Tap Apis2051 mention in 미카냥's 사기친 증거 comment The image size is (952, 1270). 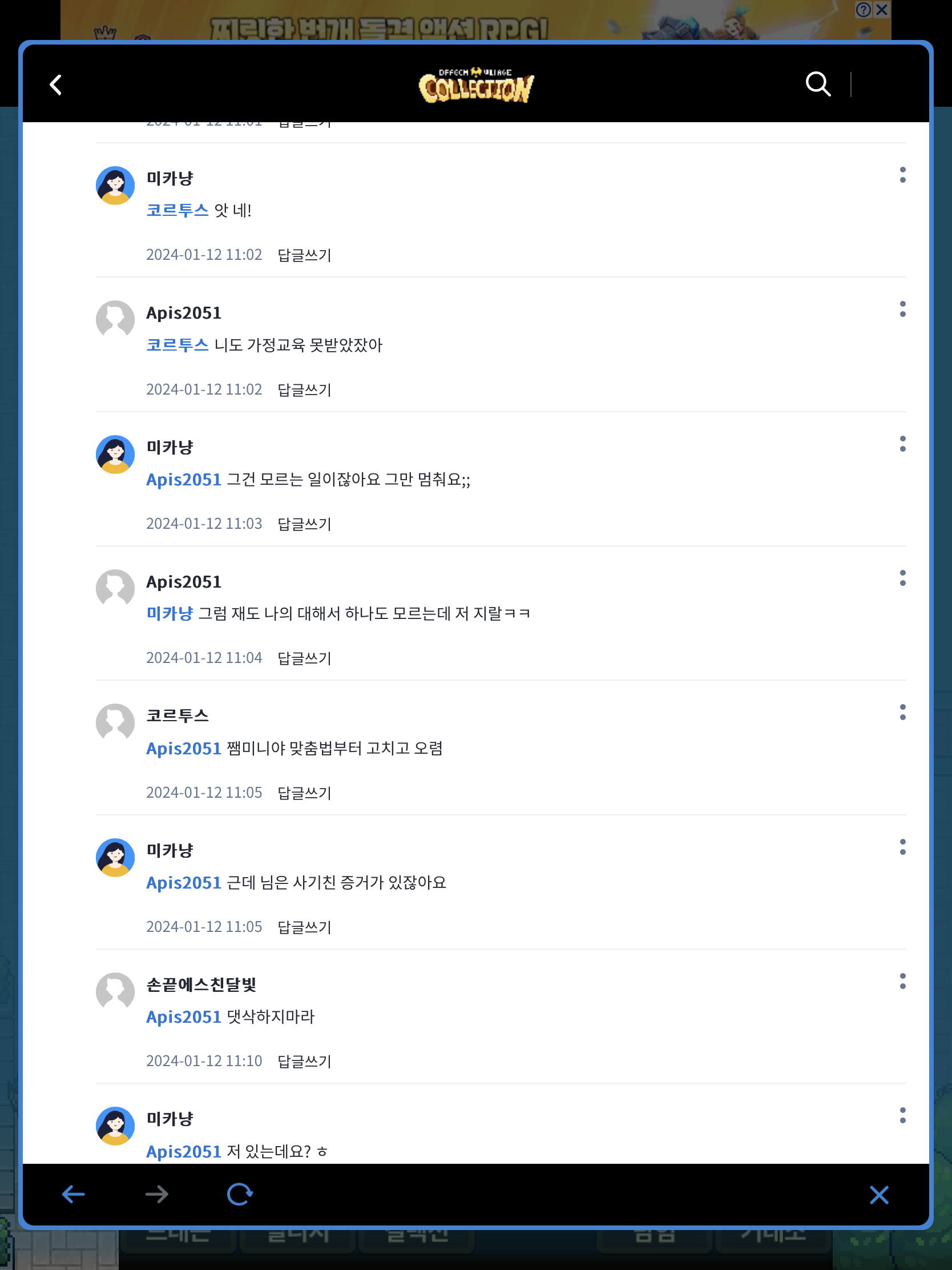click(x=184, y=882)
